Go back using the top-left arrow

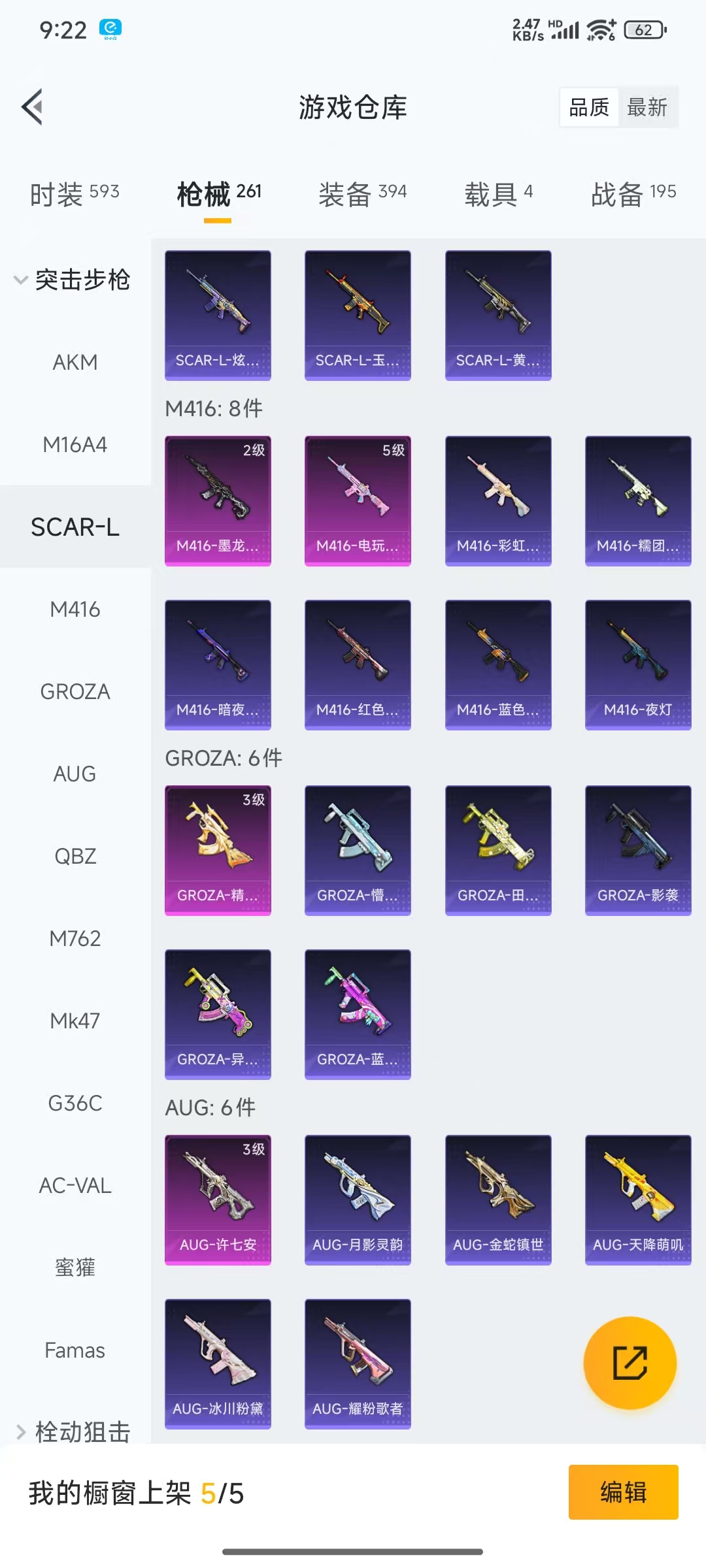coord(33,106)
